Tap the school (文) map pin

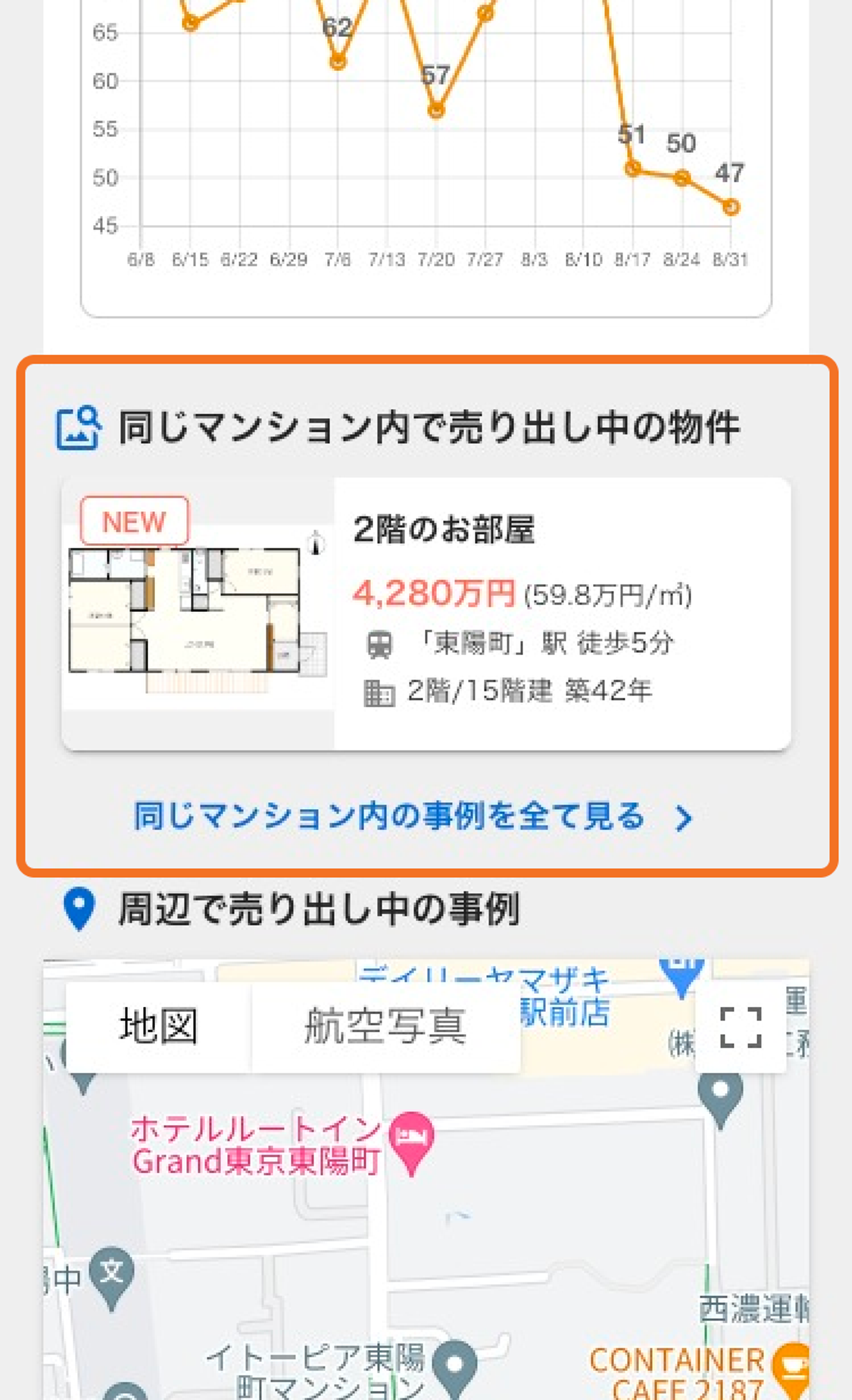pyautogui.click(x=112, y=1272)
